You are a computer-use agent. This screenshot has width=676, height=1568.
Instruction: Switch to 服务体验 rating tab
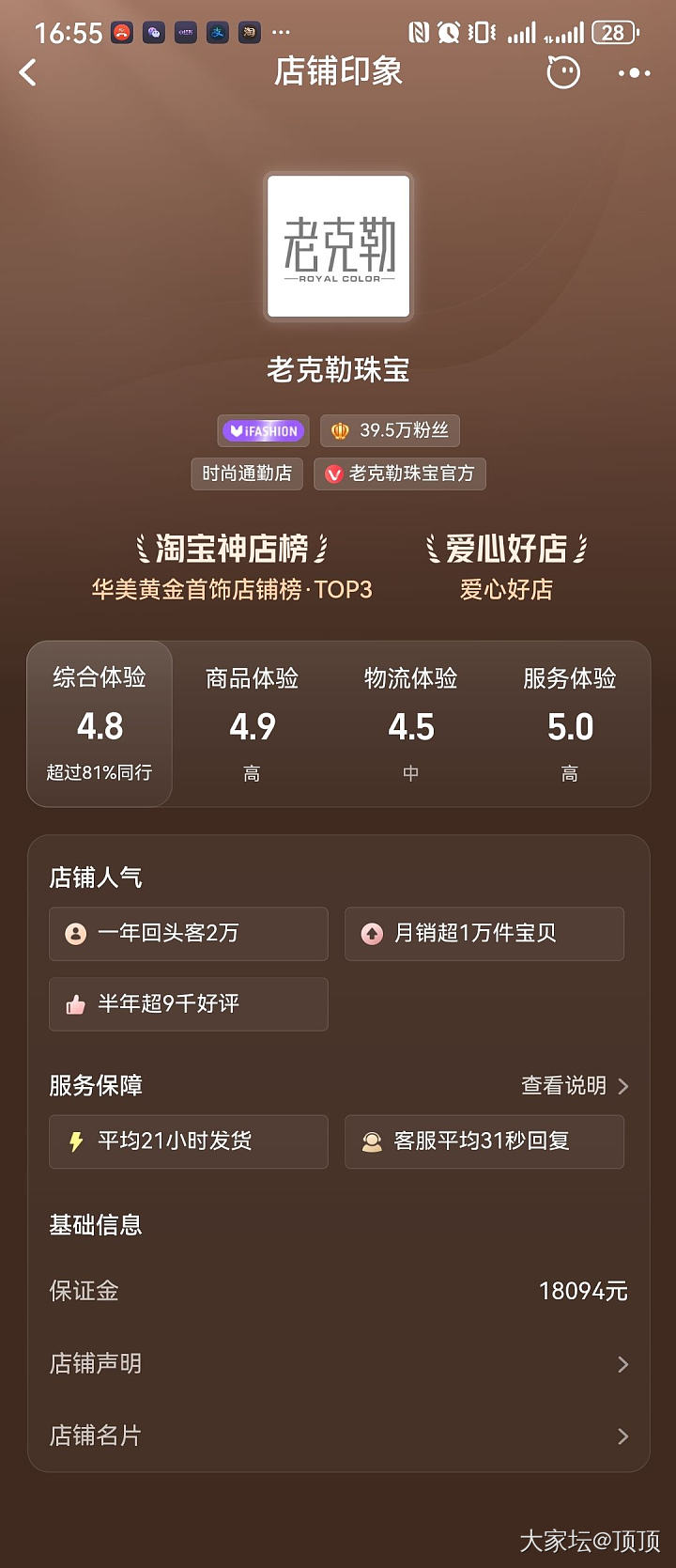[x=569, y=723]
